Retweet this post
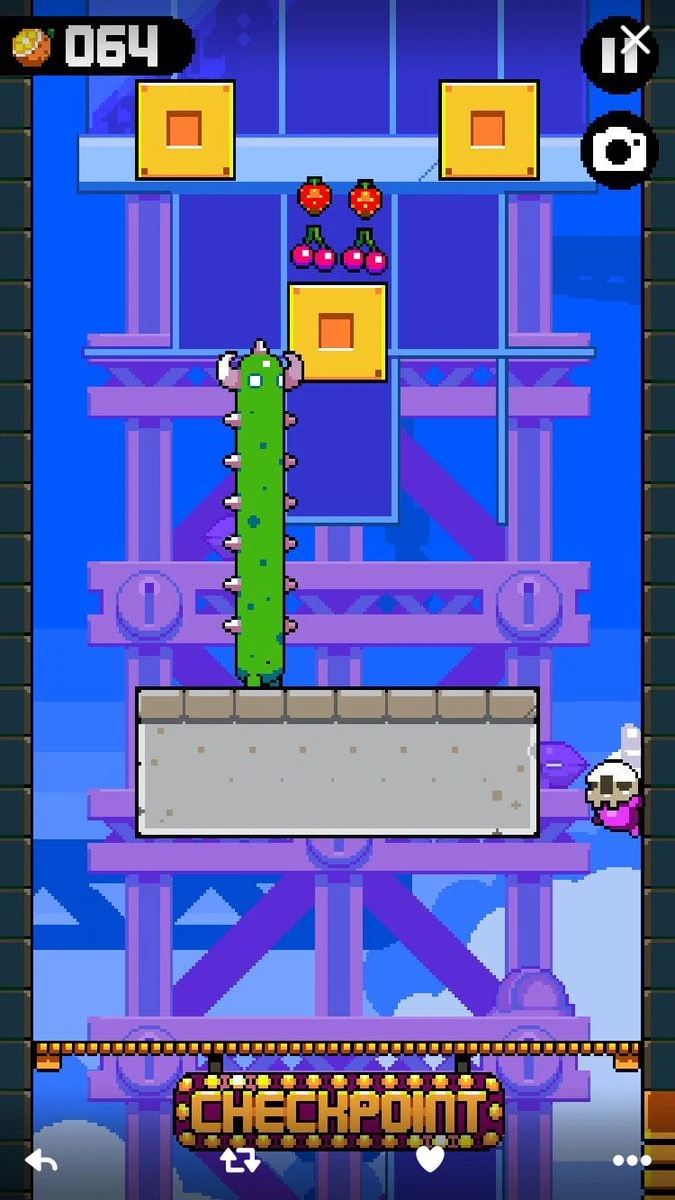 pos(240,1160)
